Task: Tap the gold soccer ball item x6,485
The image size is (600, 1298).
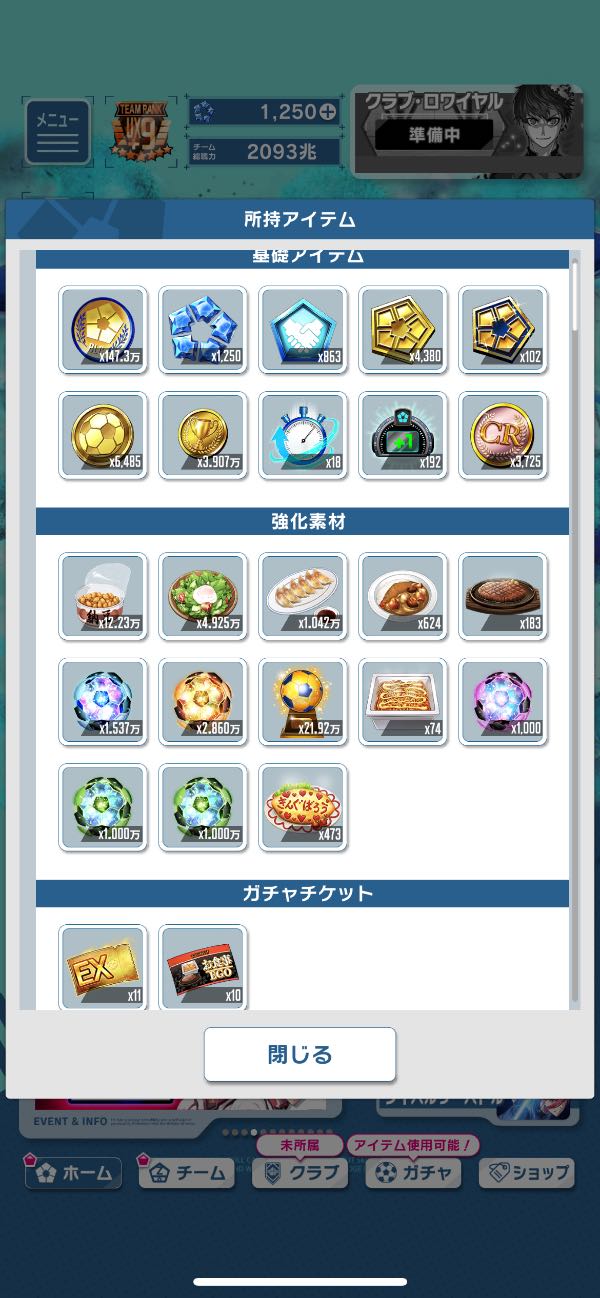Action: click(x=103, y=435)
